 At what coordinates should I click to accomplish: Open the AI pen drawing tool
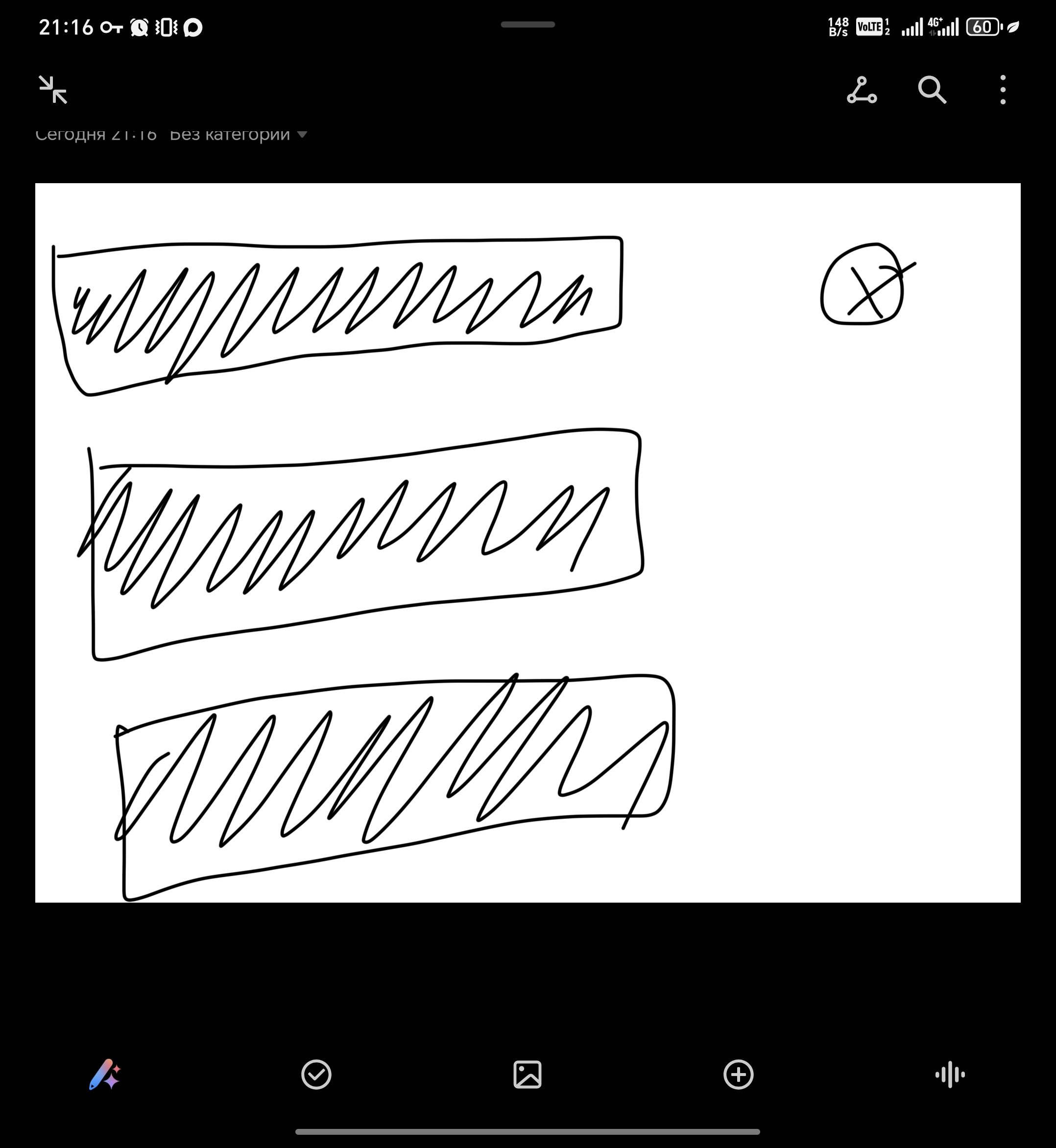(x=105, y=1075)
